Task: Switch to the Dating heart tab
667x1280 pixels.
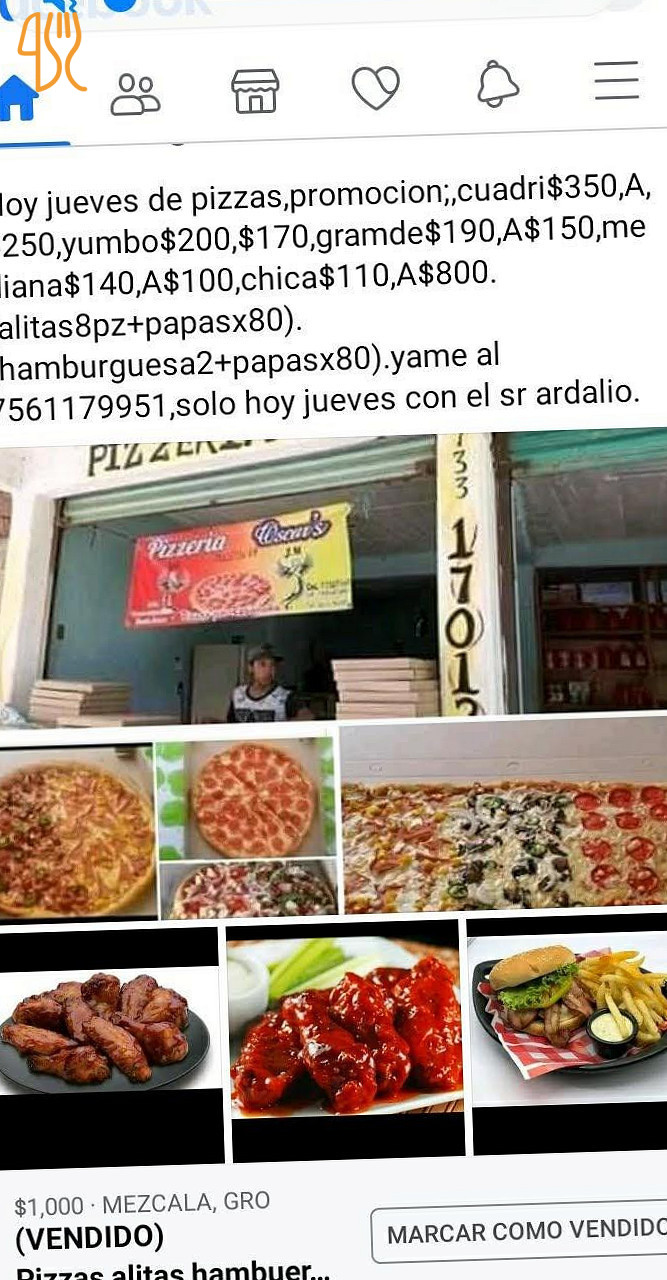Action: point(375,88)
